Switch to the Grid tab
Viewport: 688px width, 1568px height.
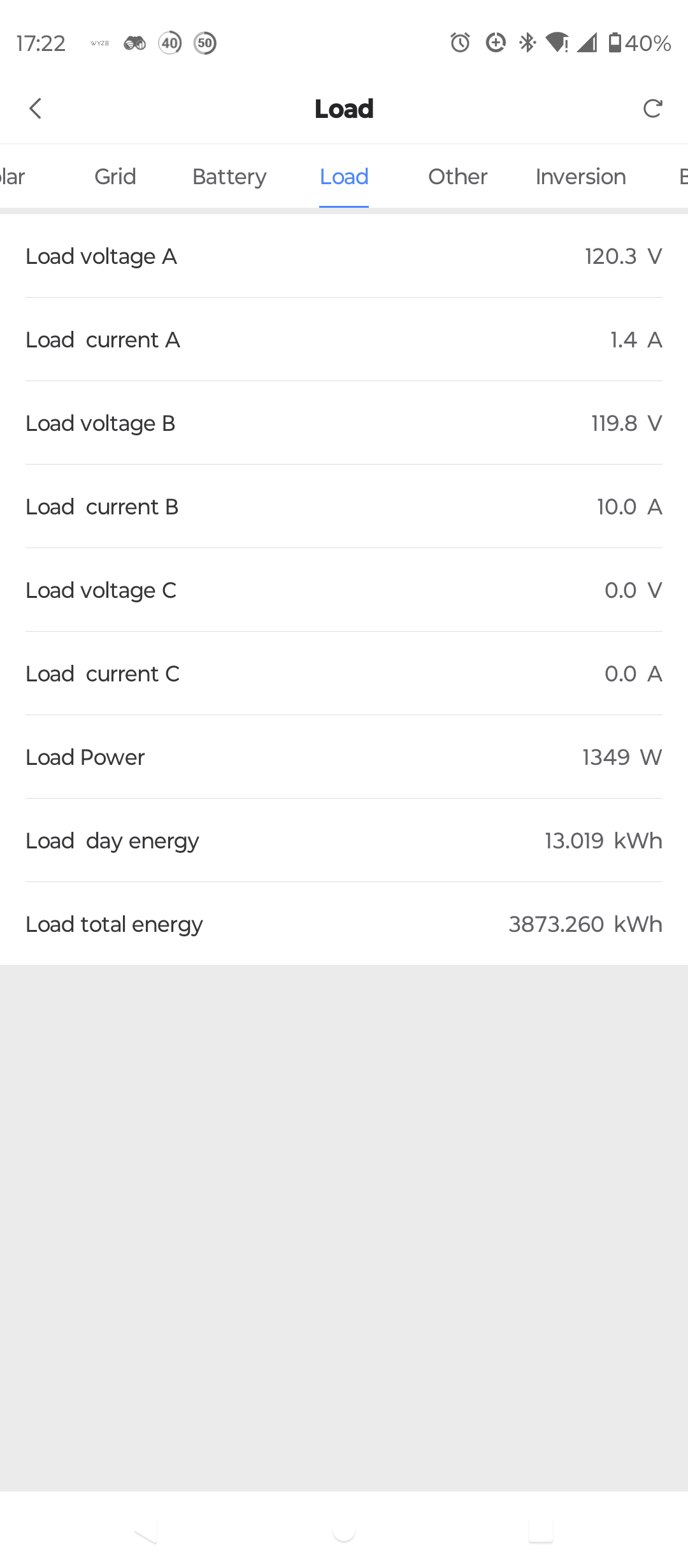point(115,177)
